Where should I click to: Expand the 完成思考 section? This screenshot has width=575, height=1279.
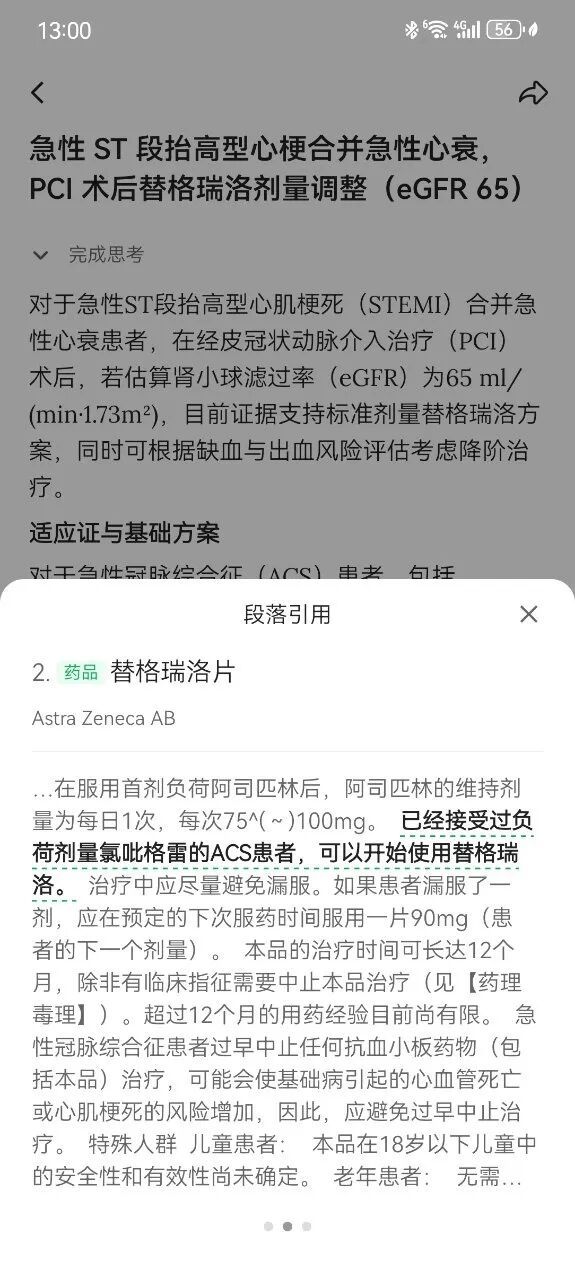coord(88,255)
